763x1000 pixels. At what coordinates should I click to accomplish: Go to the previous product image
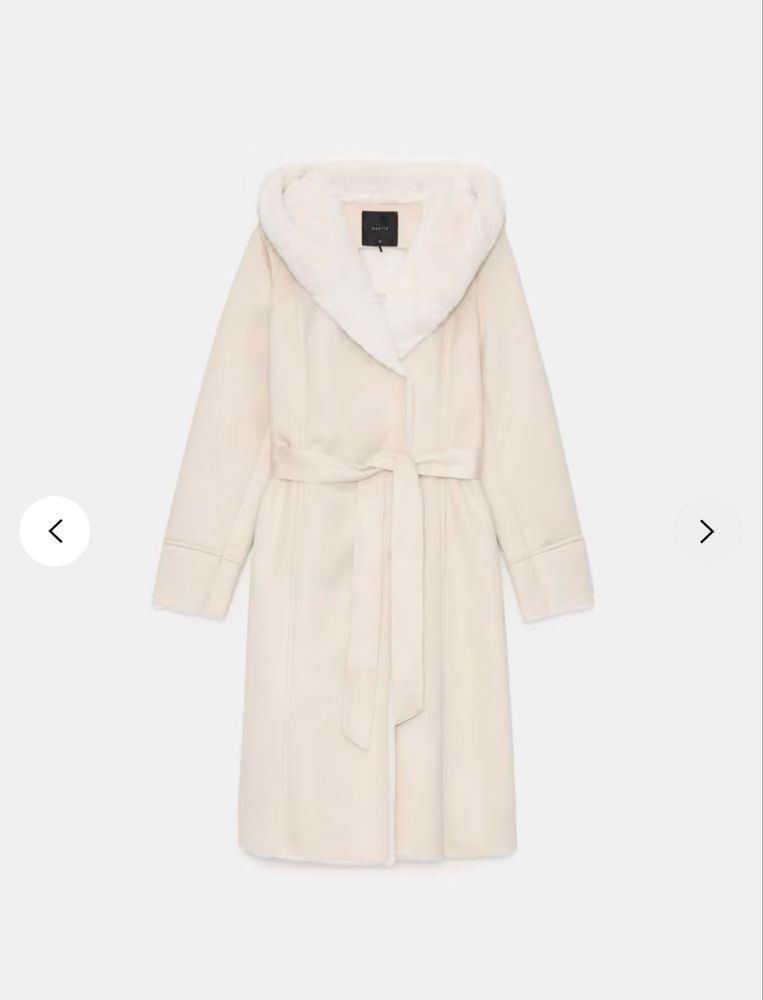(55, 531)
